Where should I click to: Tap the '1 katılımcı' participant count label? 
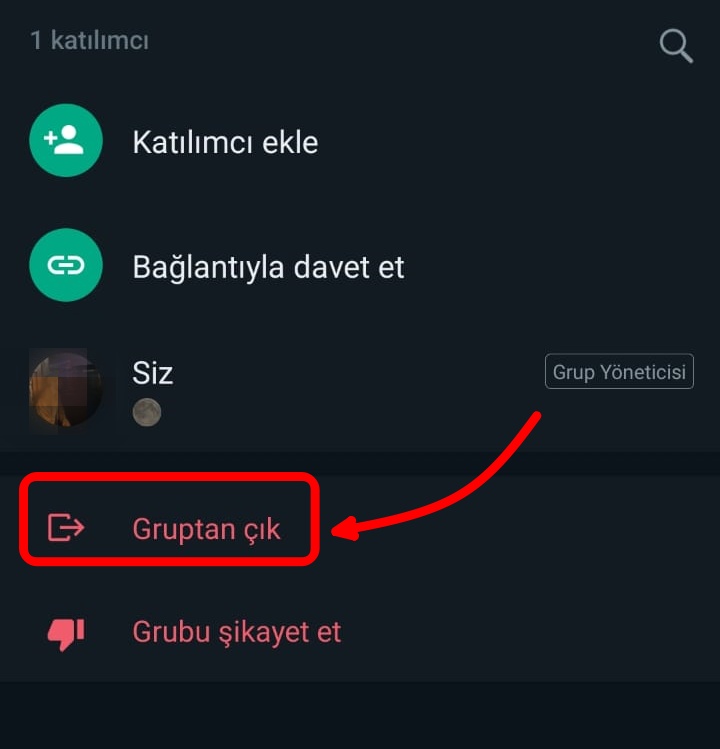pos(89,40)
